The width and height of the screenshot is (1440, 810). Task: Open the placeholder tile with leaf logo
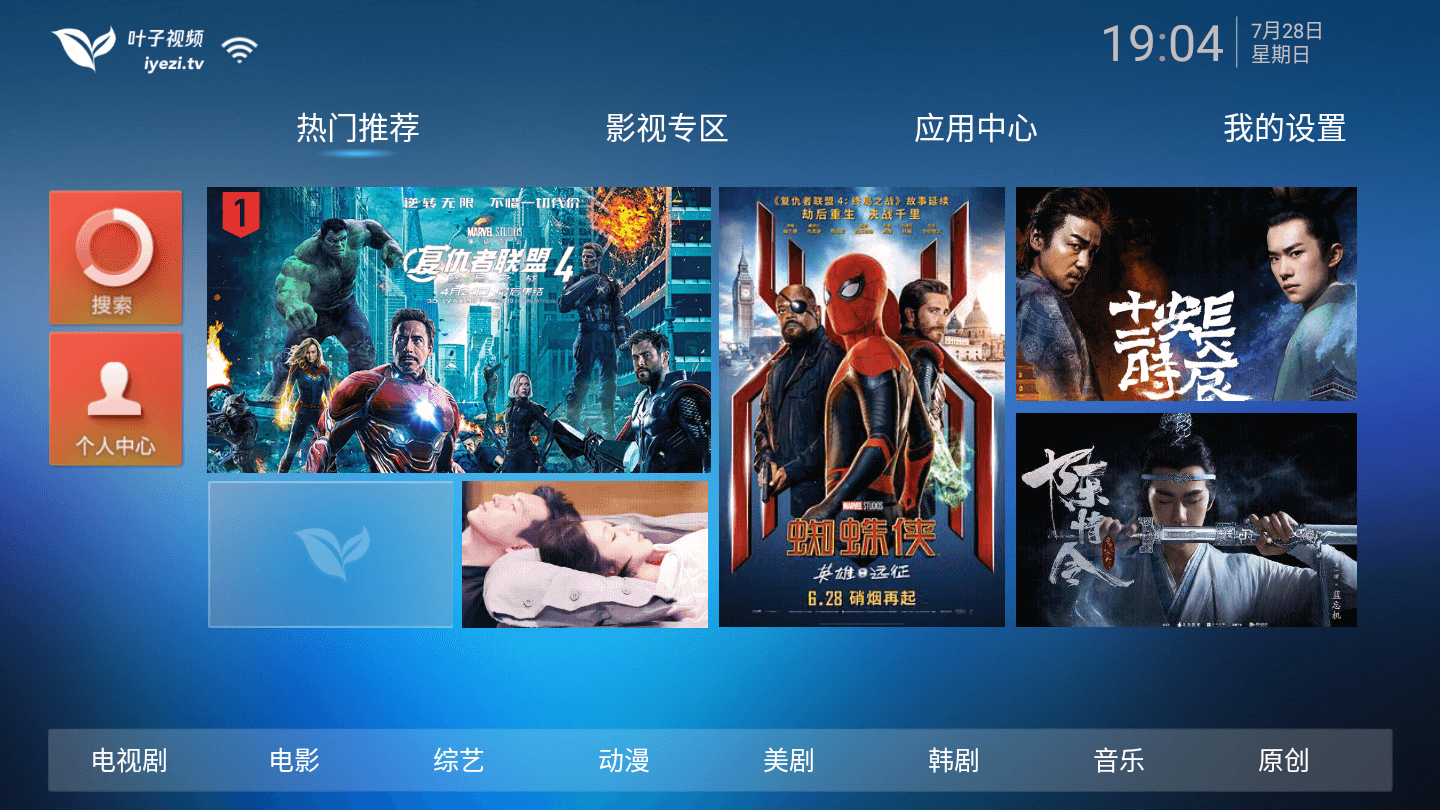pyautogui.click(x=330, y=554)
